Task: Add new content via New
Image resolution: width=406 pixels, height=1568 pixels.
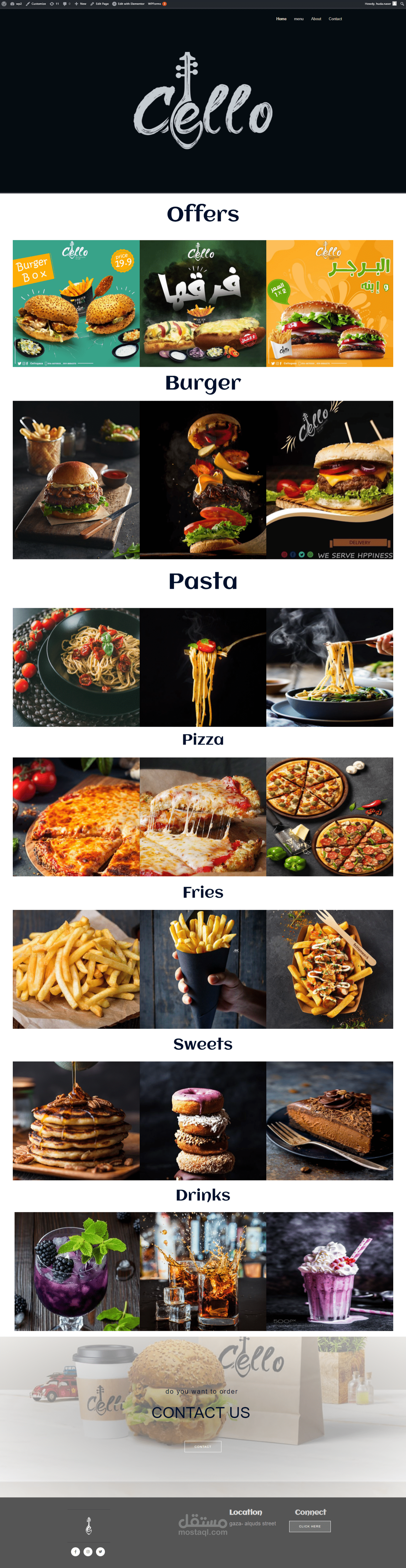Action: [x=80, y=4]
